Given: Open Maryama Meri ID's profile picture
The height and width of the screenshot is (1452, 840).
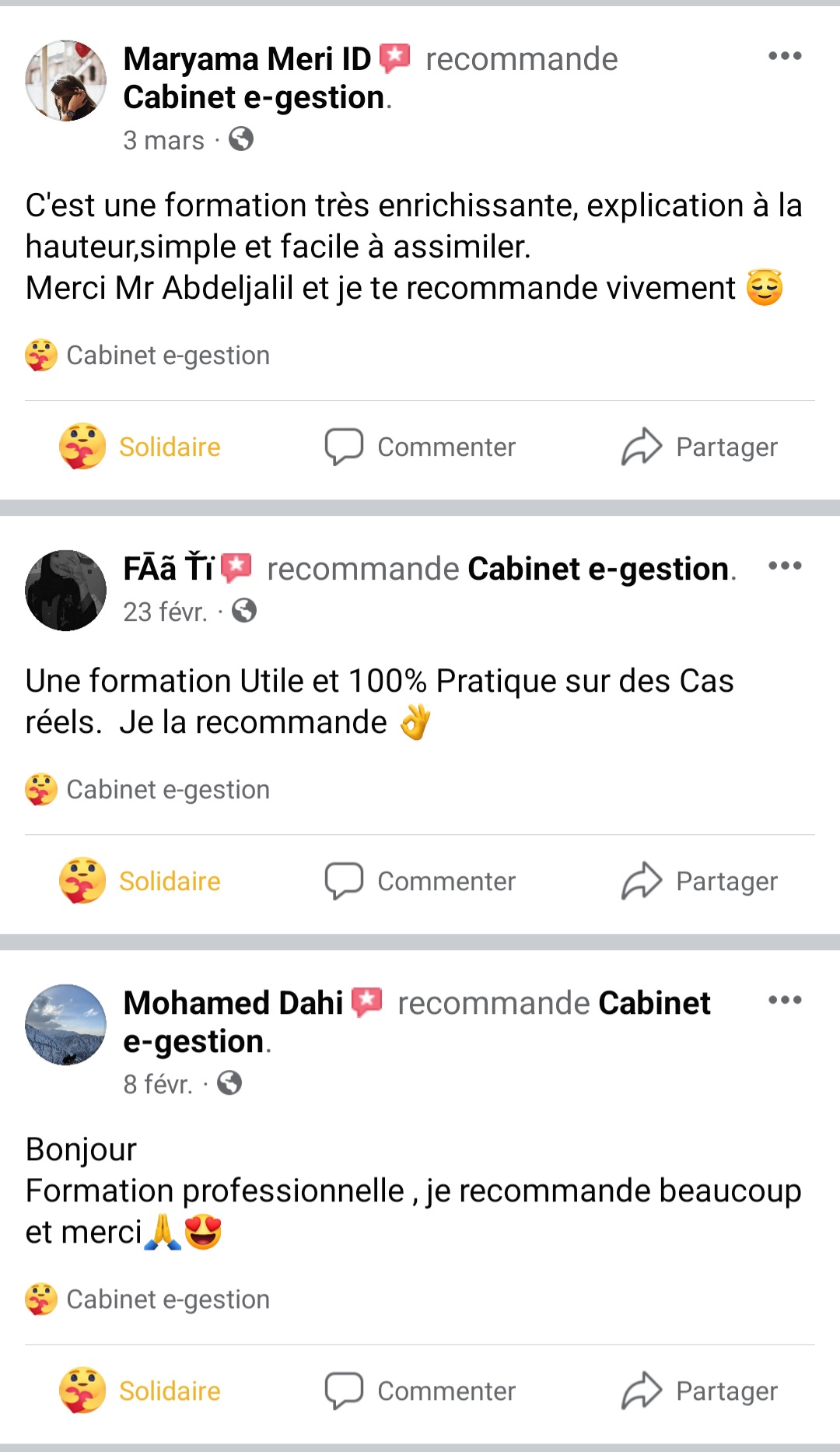Looking at the screenshot, I should [x=66, y=81].
